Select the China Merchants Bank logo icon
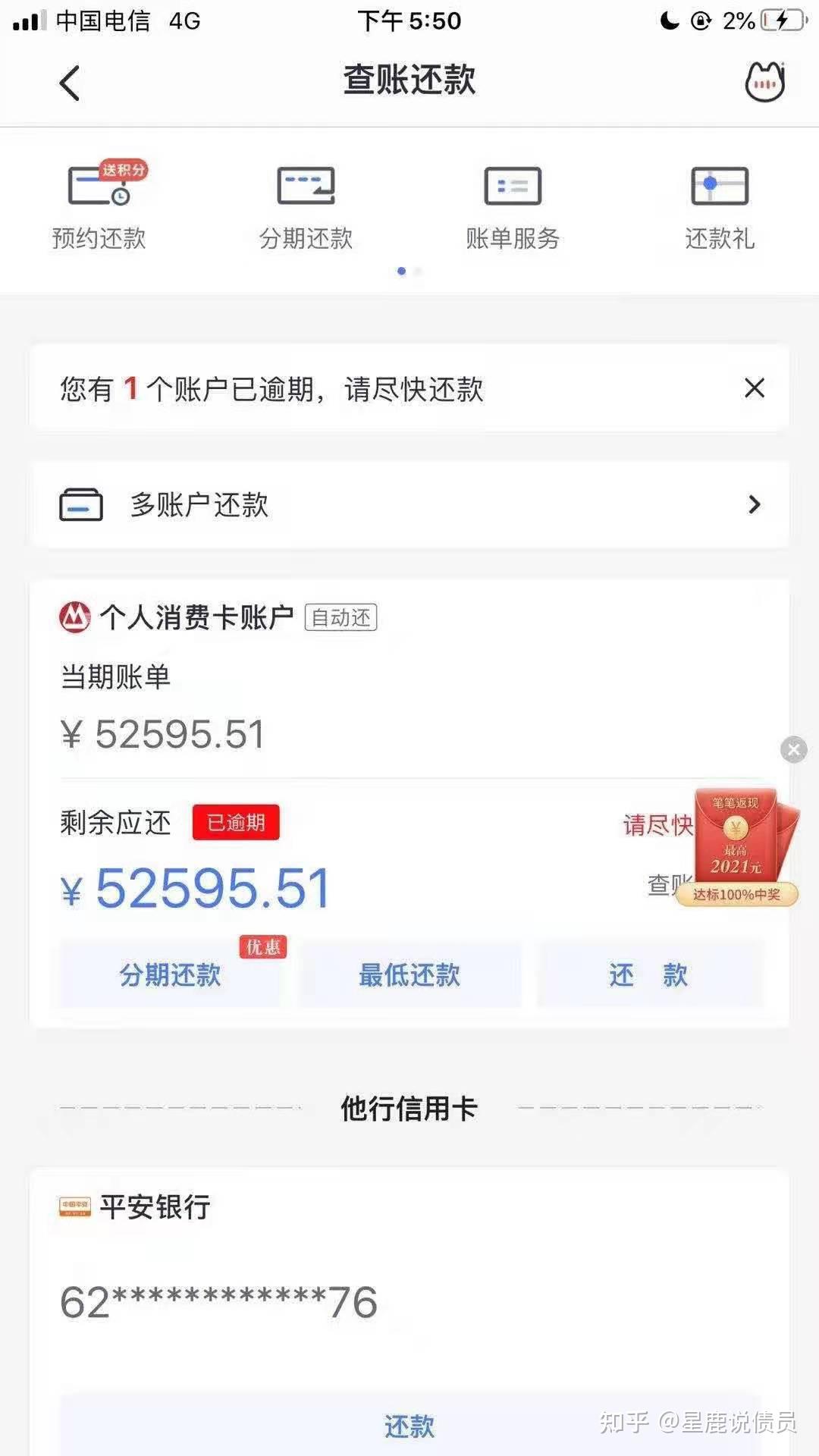This screenshot has height=1456, width=819. 75,616
